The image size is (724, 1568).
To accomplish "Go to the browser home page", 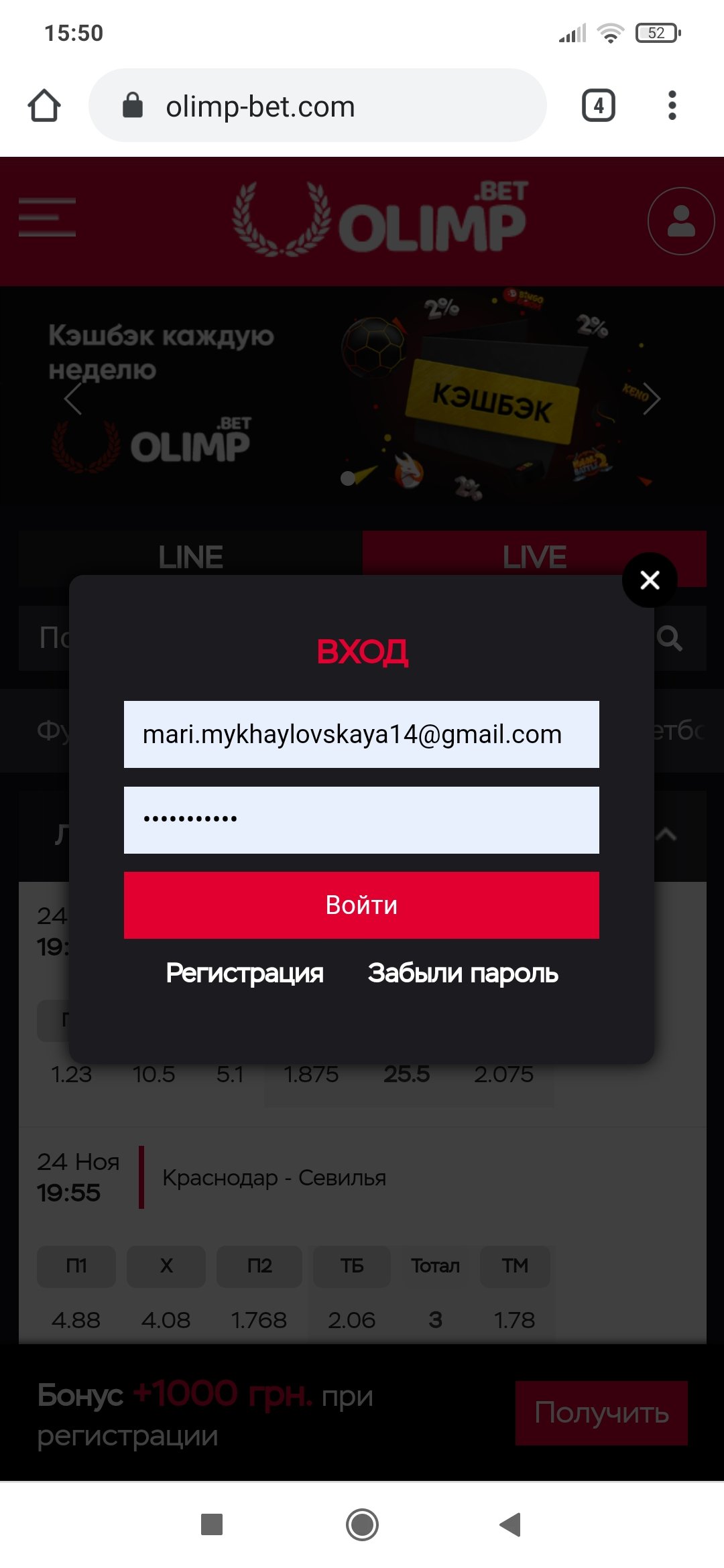I will pos(44,106).
